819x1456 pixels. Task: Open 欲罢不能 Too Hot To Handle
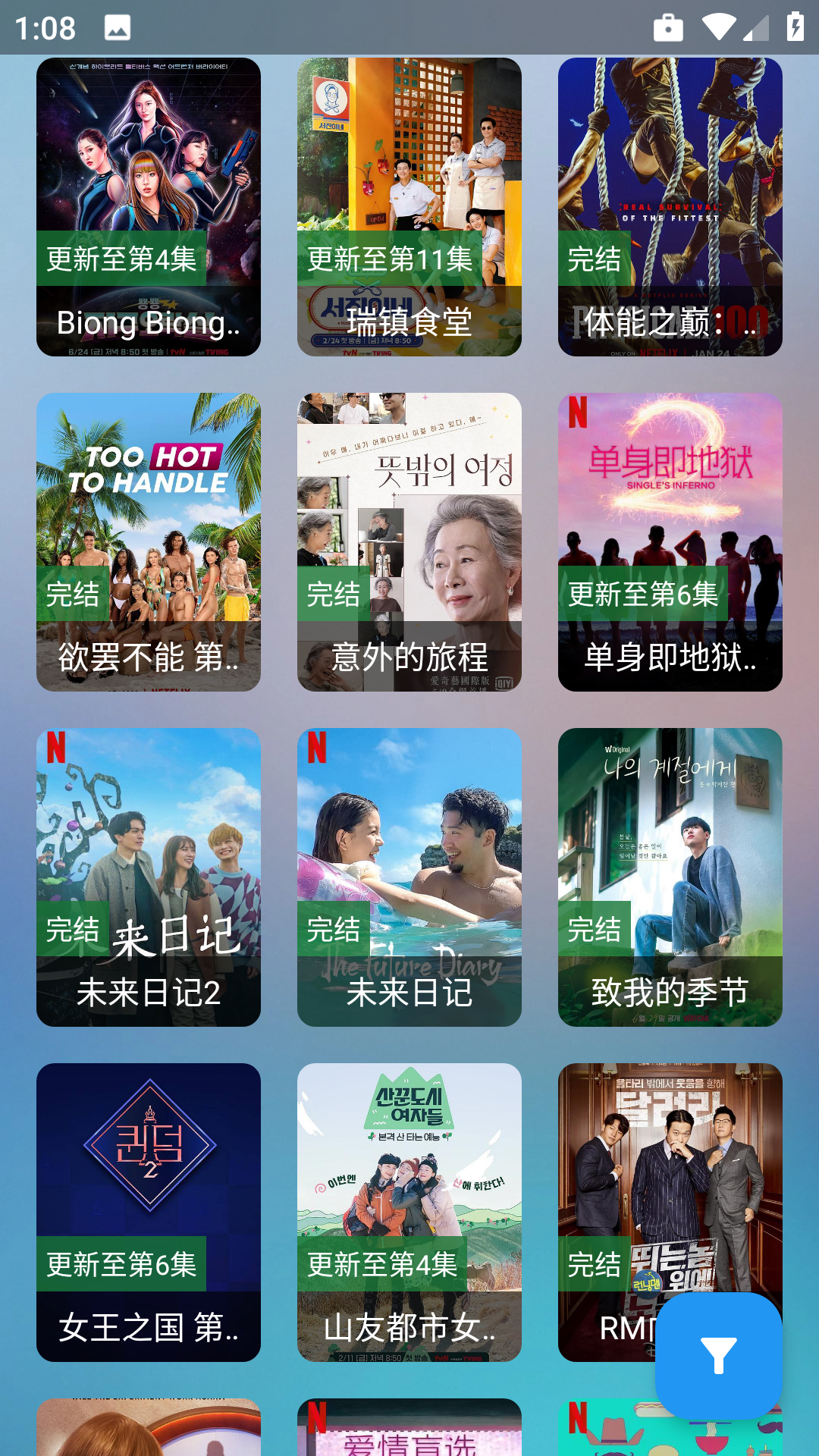point(149,542)
